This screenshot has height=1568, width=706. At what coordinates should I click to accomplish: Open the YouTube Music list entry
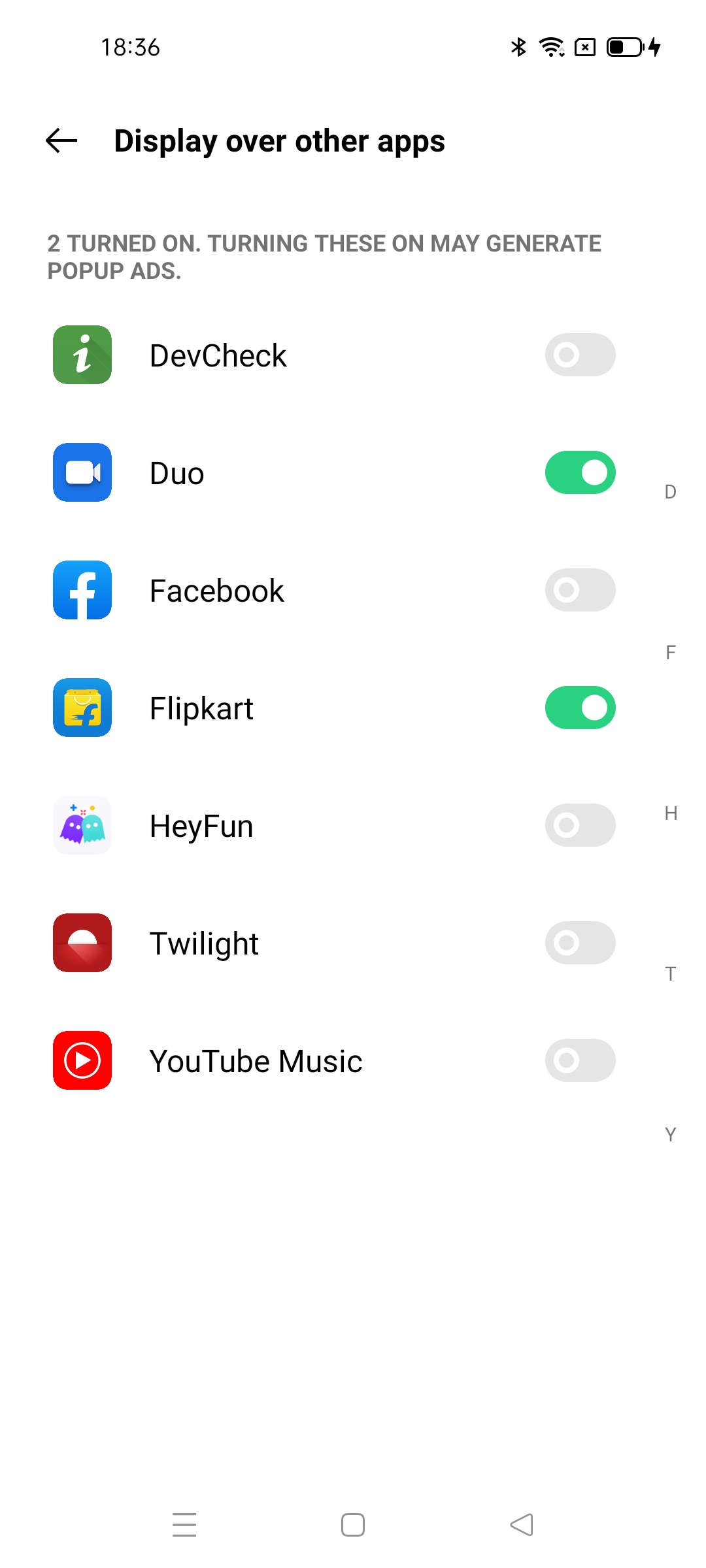294,1060
